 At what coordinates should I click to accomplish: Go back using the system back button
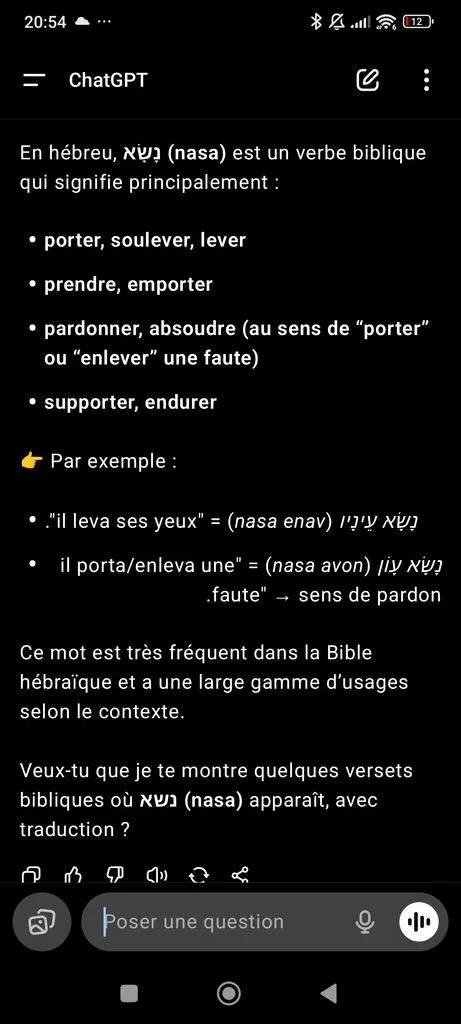328,993
